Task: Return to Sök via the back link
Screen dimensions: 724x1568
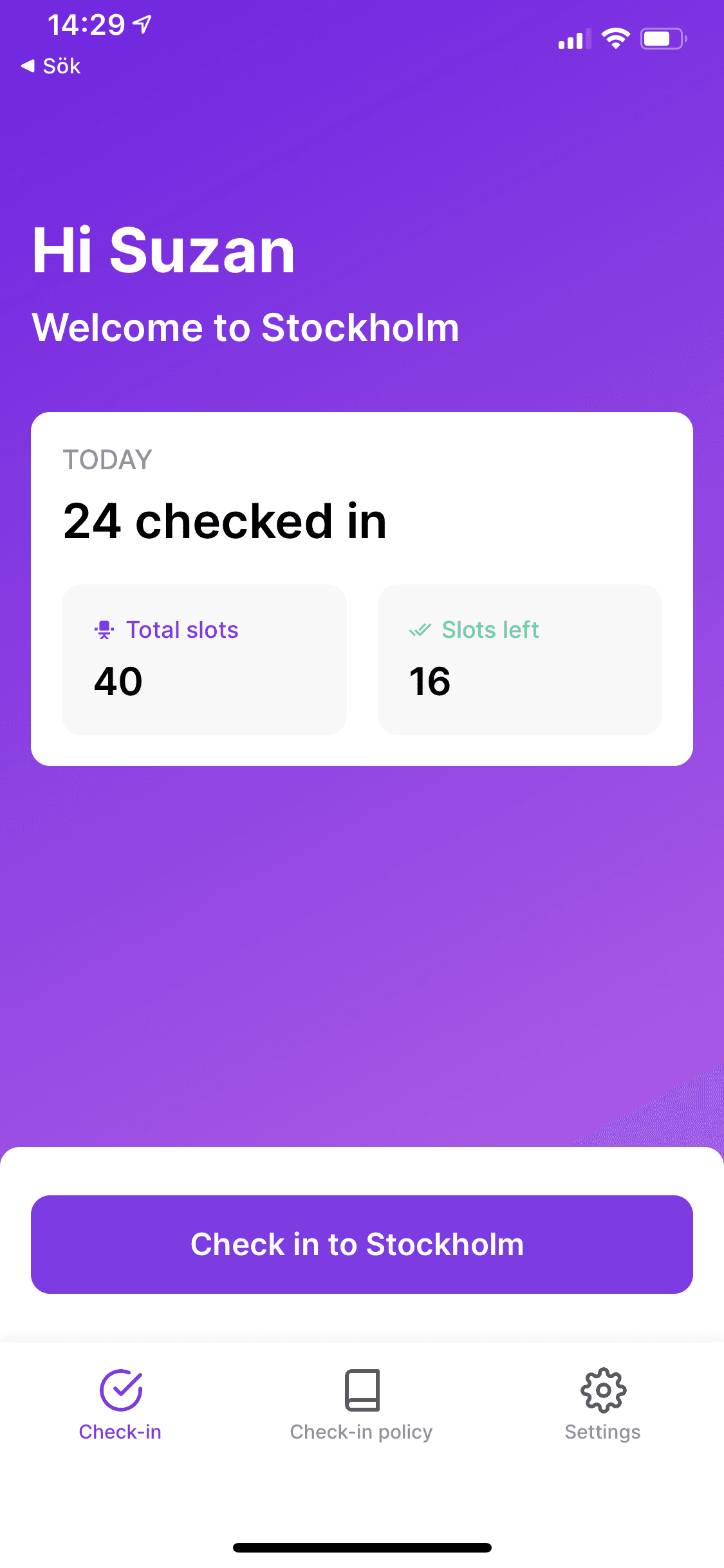Action: coord(51,66)
